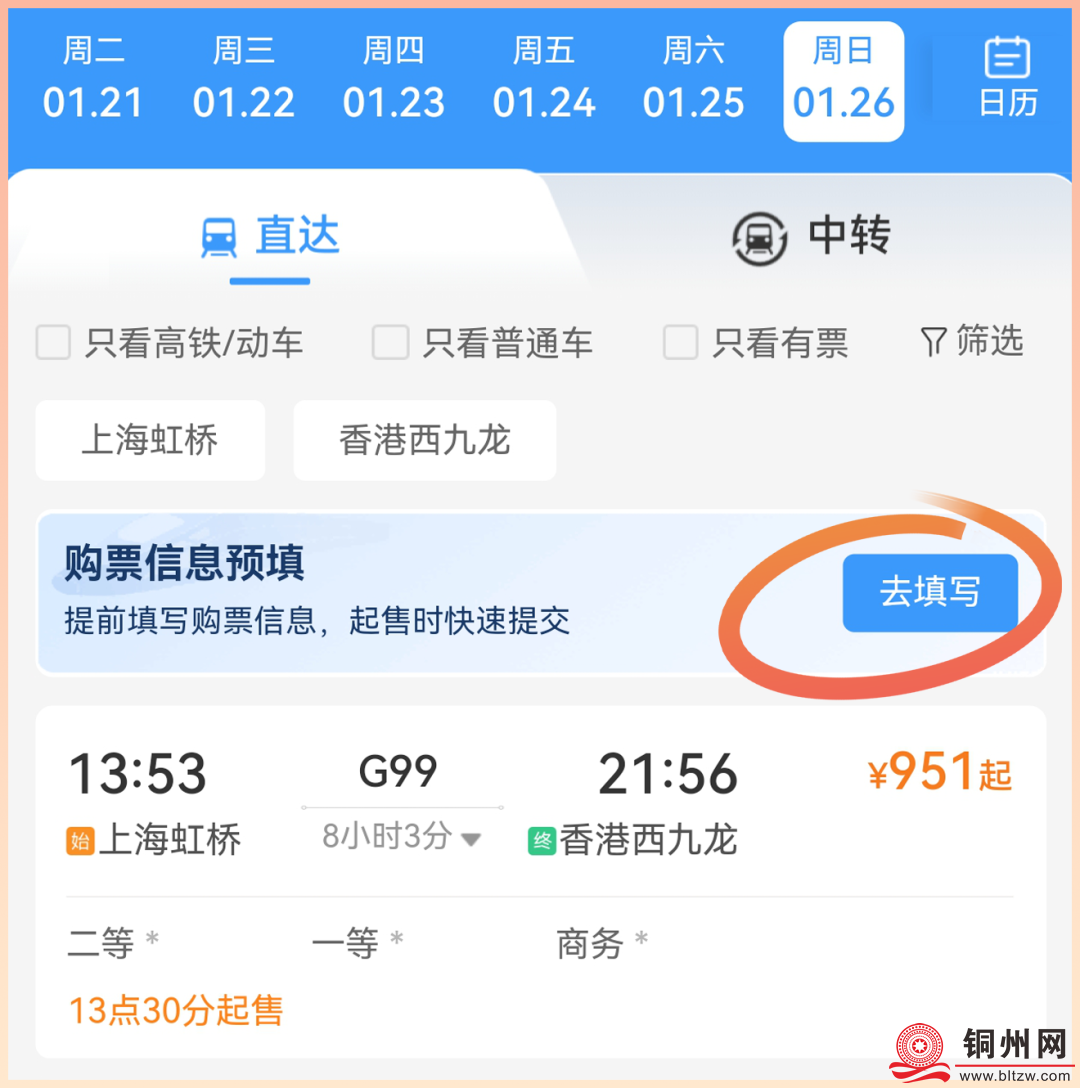Open the G99 train card
Image resolution: width=1080 pixels, height=1088 pixels.
[540, 880]
